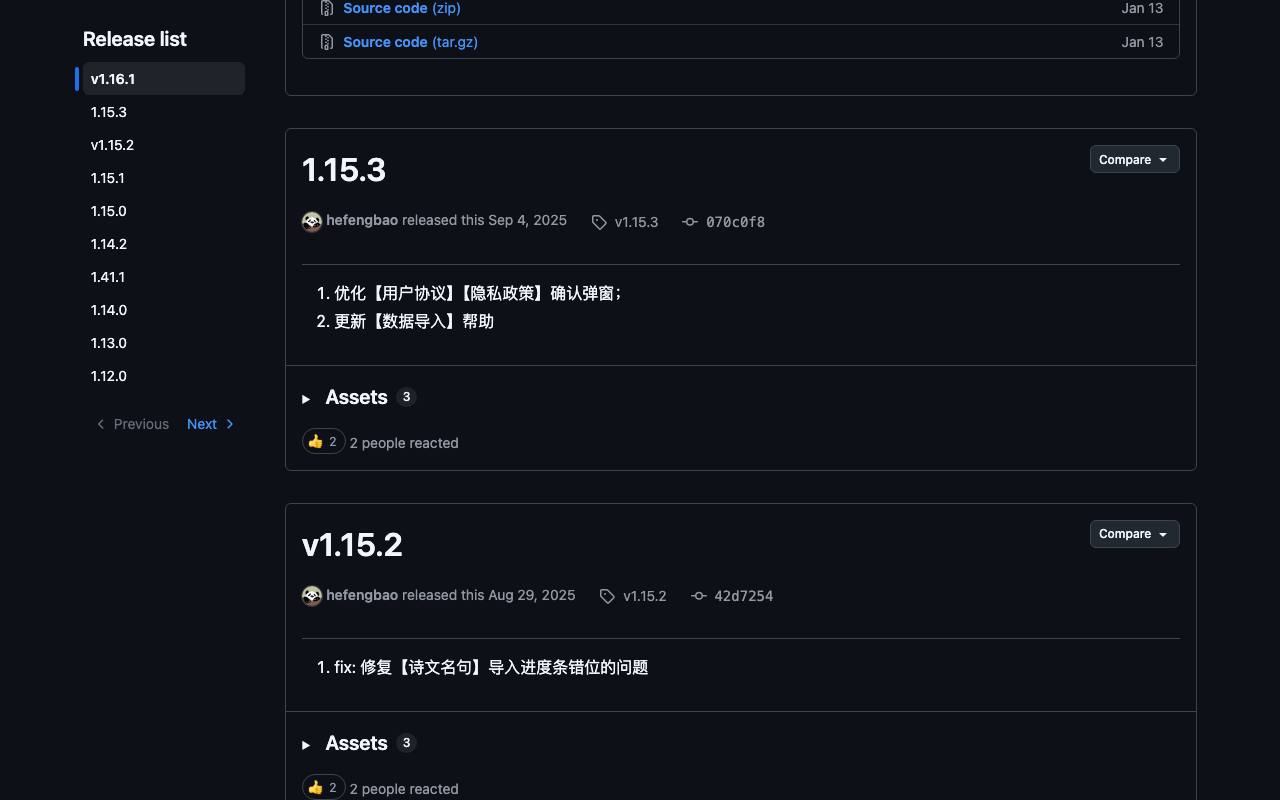Open the 1.15.3 release title

tap(344, 170)
